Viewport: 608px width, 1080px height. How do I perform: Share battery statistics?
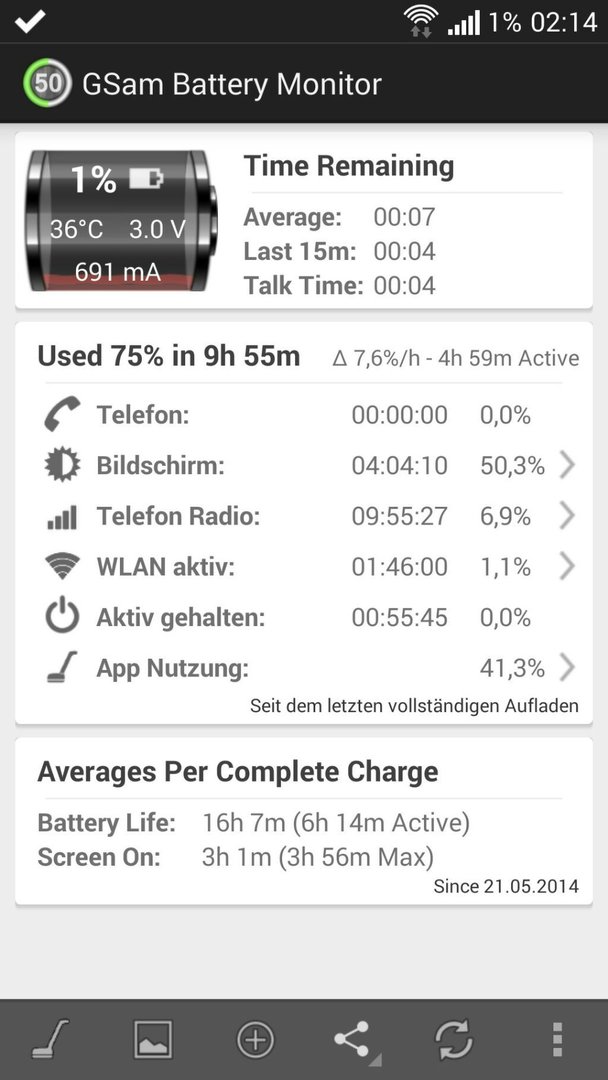355,1040
